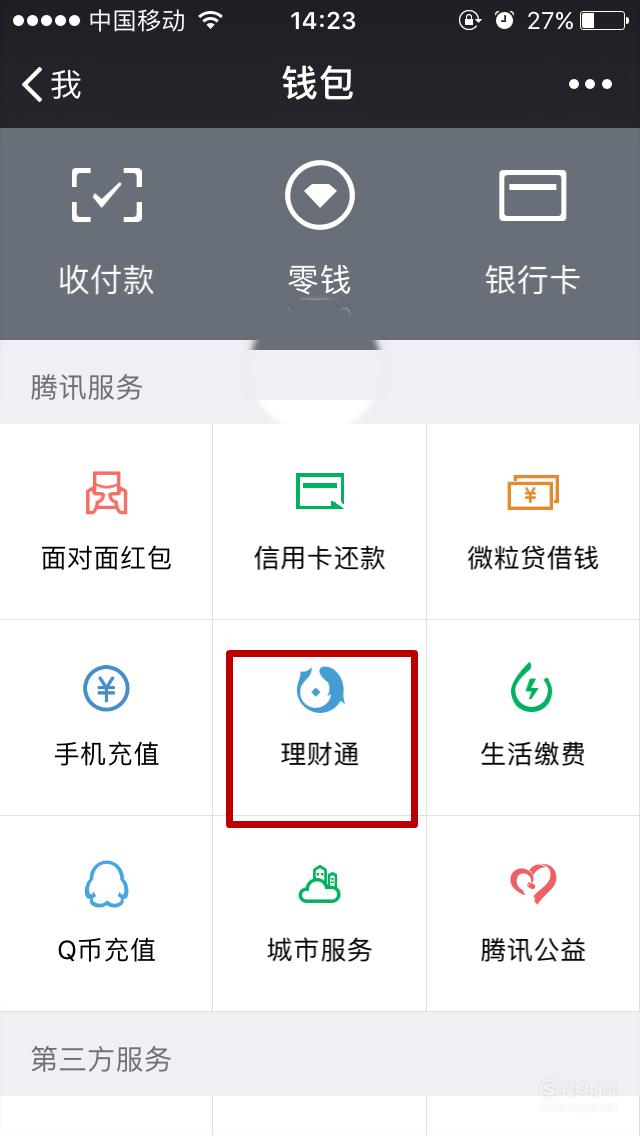Tap 微粒贷借钱 loan service
This screenshot has height=1136, width=640.
tap(533, 522)
